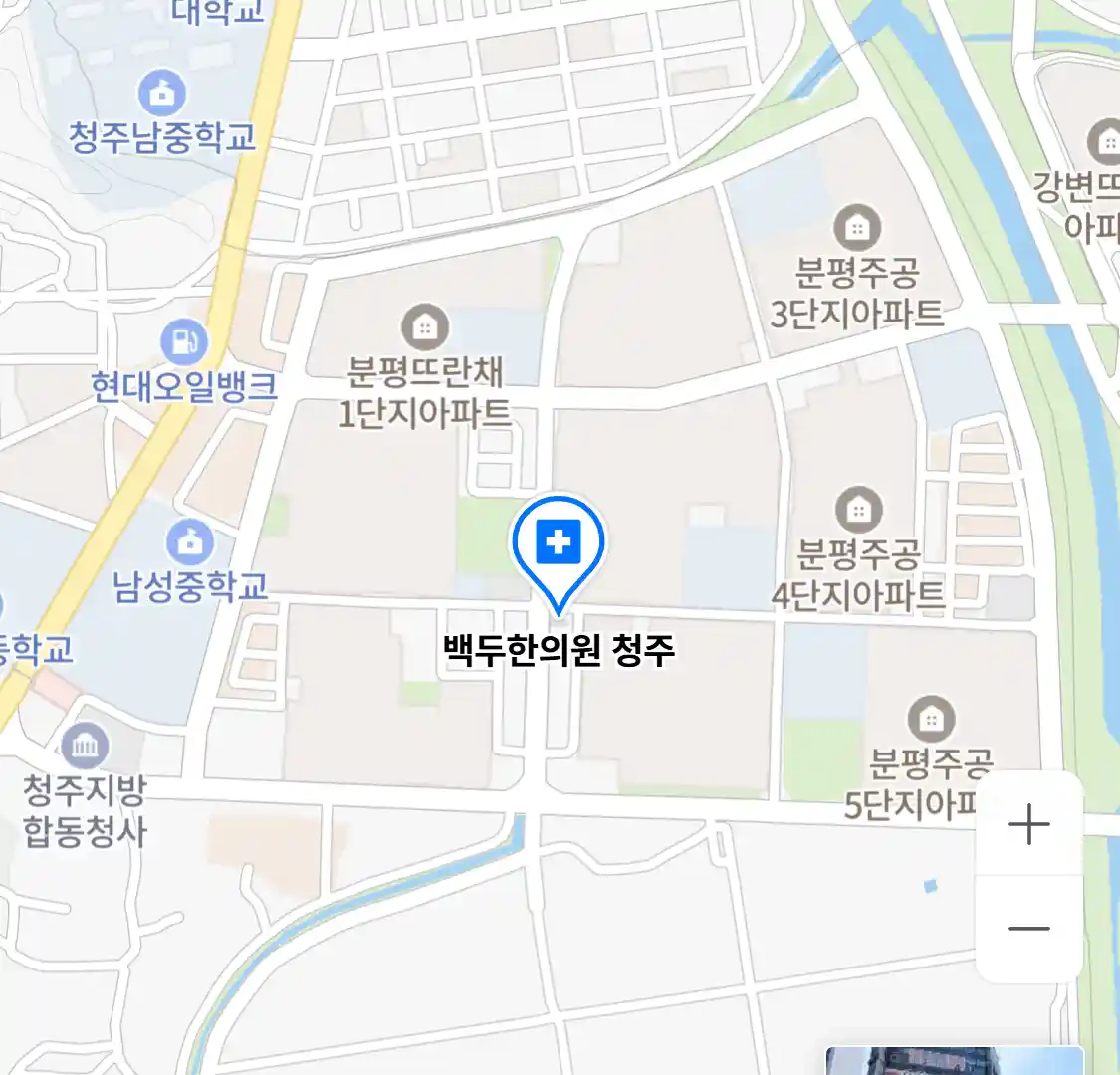Open the 분평주공 5단지아파트 marker
The height and width of the screenshot is (1075, 1120).
pos(931,719)
